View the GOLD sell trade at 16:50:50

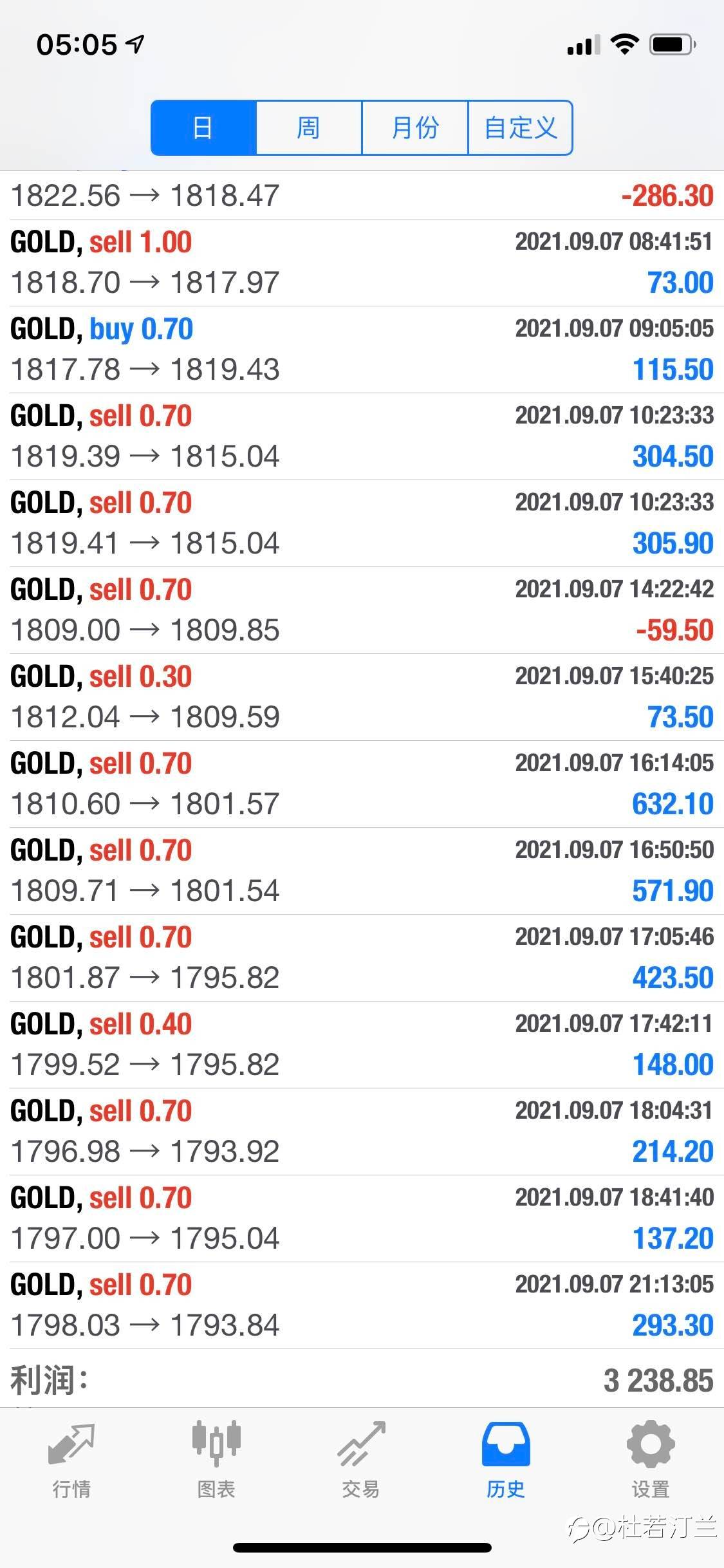[x=362, y=871]
